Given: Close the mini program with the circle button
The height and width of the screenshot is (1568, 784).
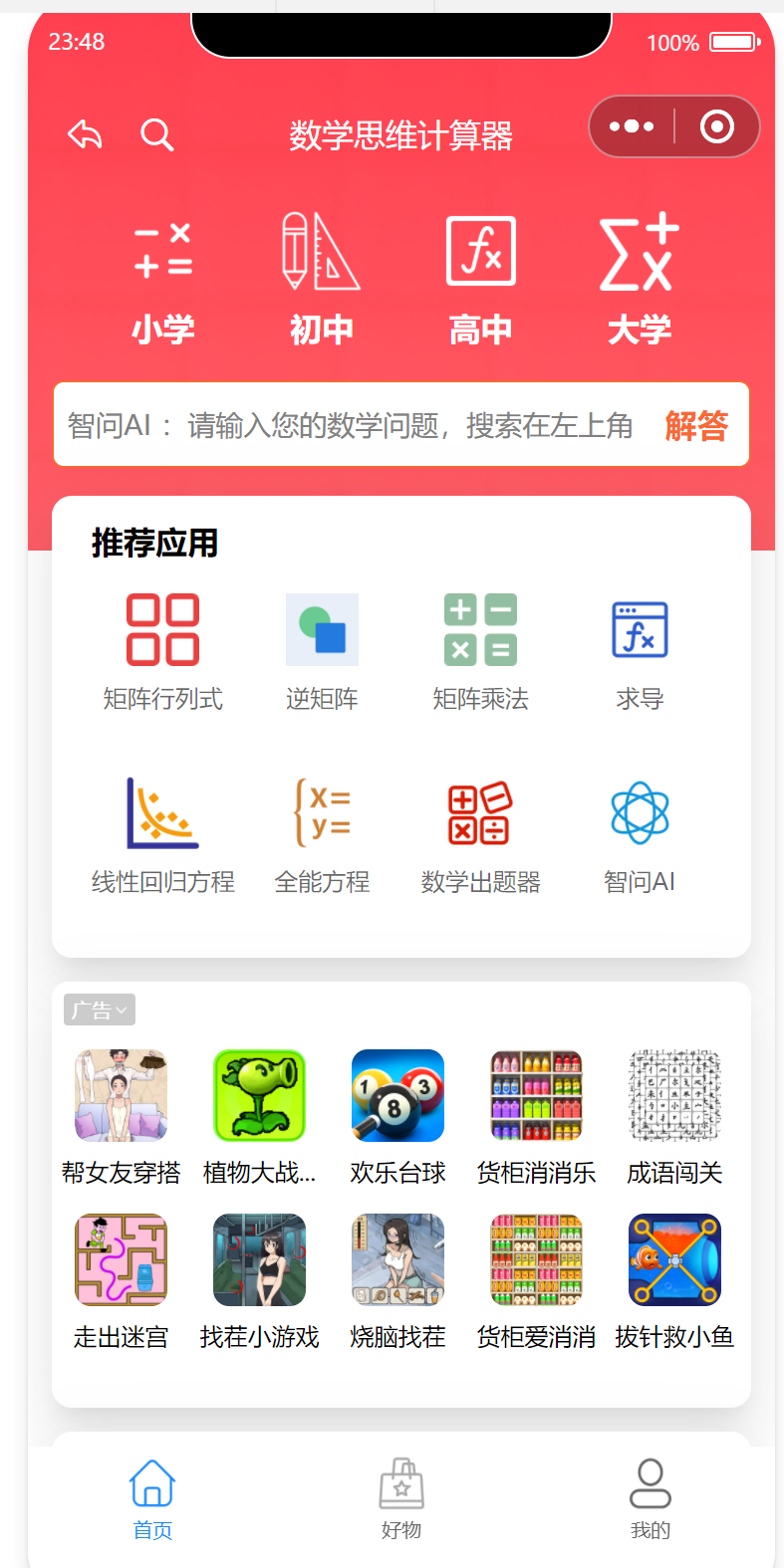Looking at the screenshot, I should coord(717,126).
